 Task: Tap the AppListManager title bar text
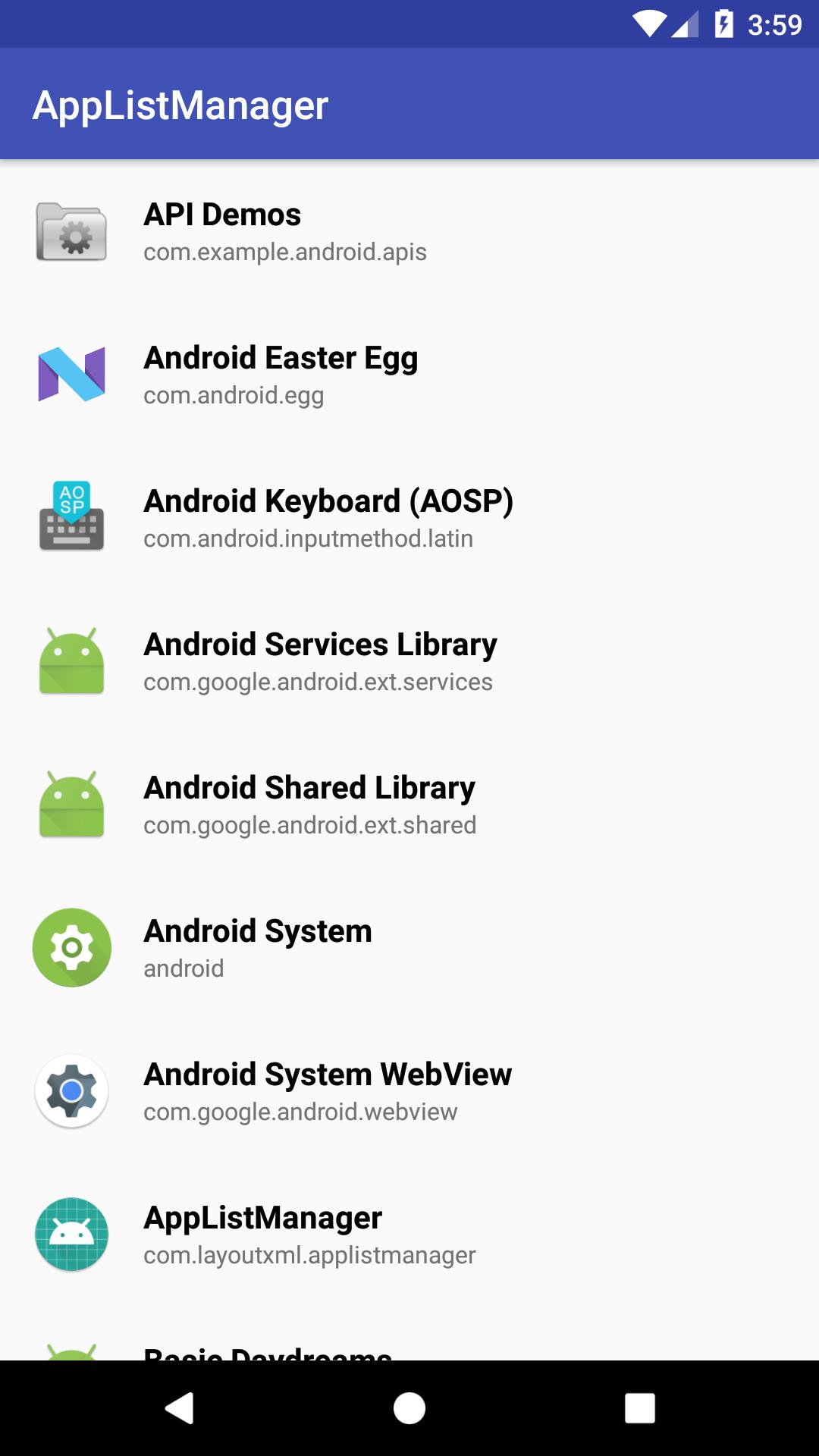(x=180, y=105)
